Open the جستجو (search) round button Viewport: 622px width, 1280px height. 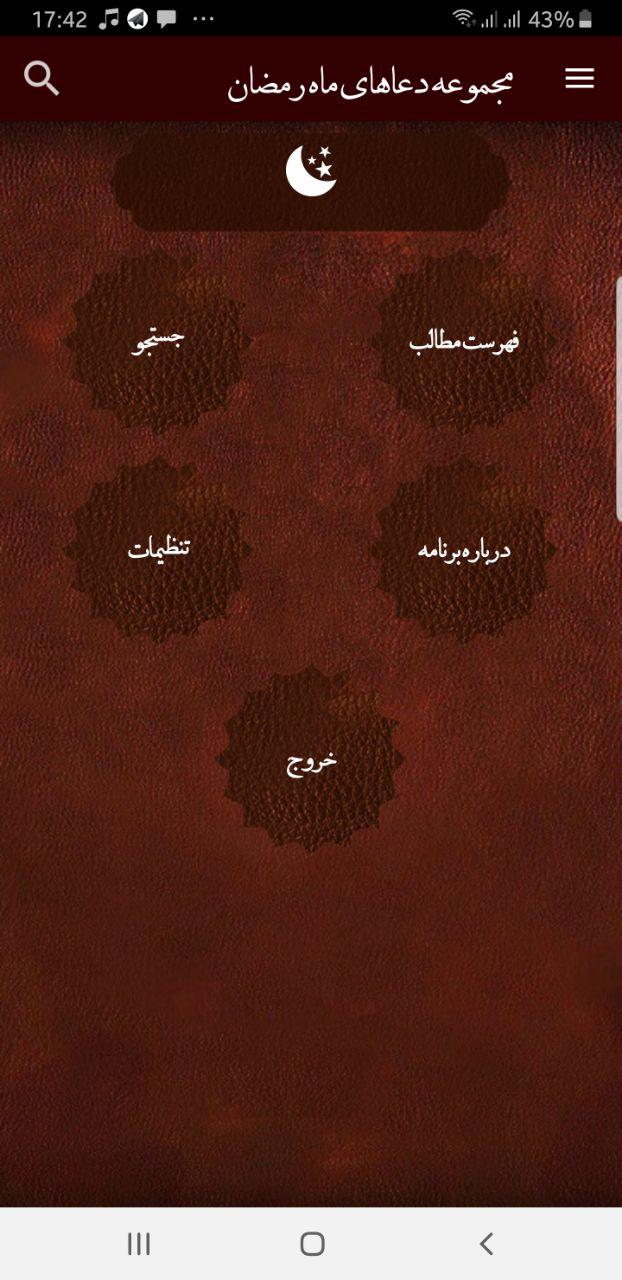[x=158, y=341]
